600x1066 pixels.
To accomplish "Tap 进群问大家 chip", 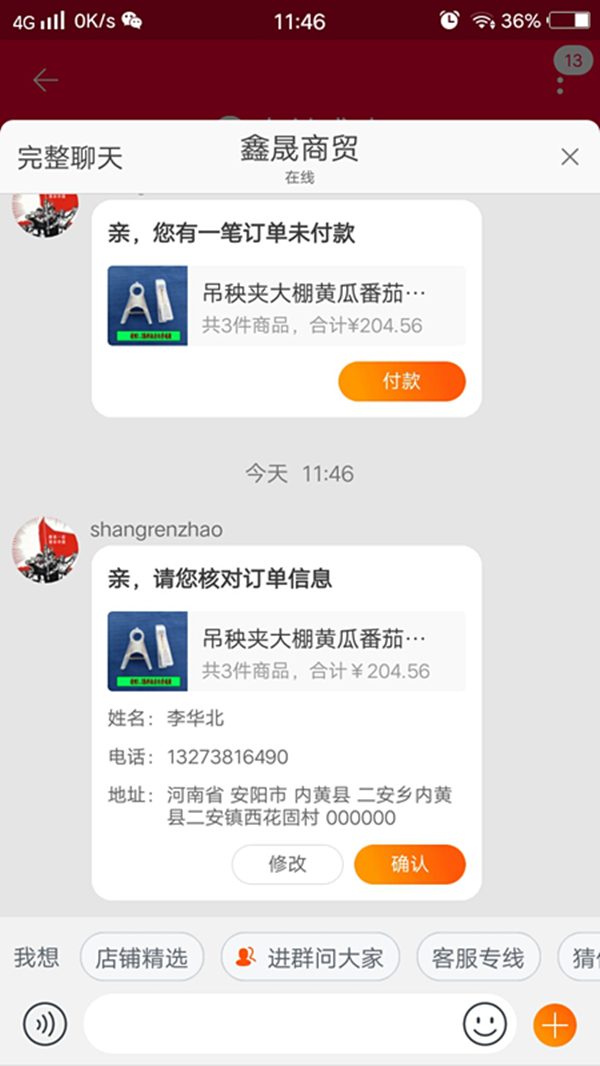I will [x=310, y=957].
